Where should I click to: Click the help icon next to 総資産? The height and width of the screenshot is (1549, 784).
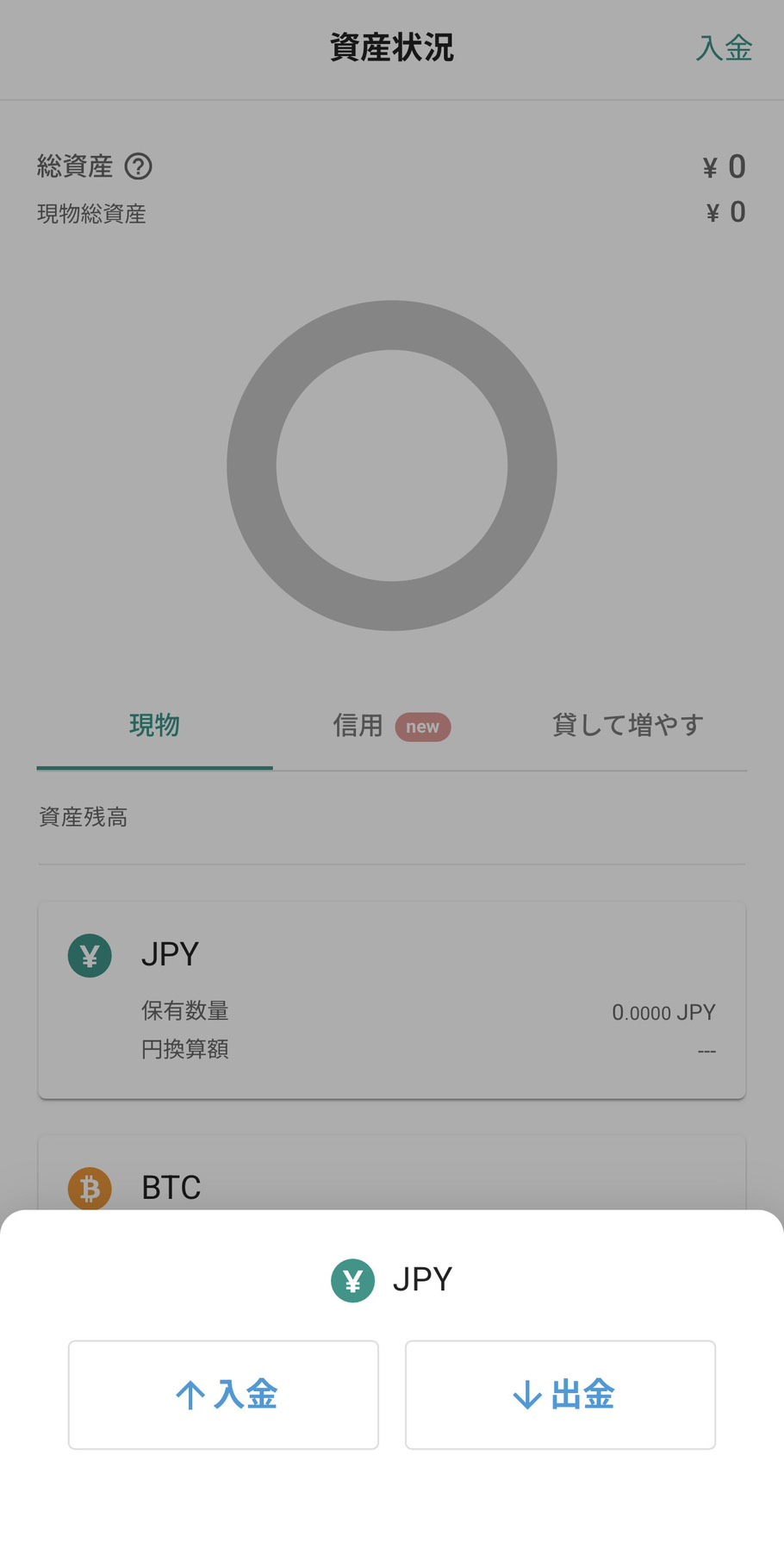(140, 167)
